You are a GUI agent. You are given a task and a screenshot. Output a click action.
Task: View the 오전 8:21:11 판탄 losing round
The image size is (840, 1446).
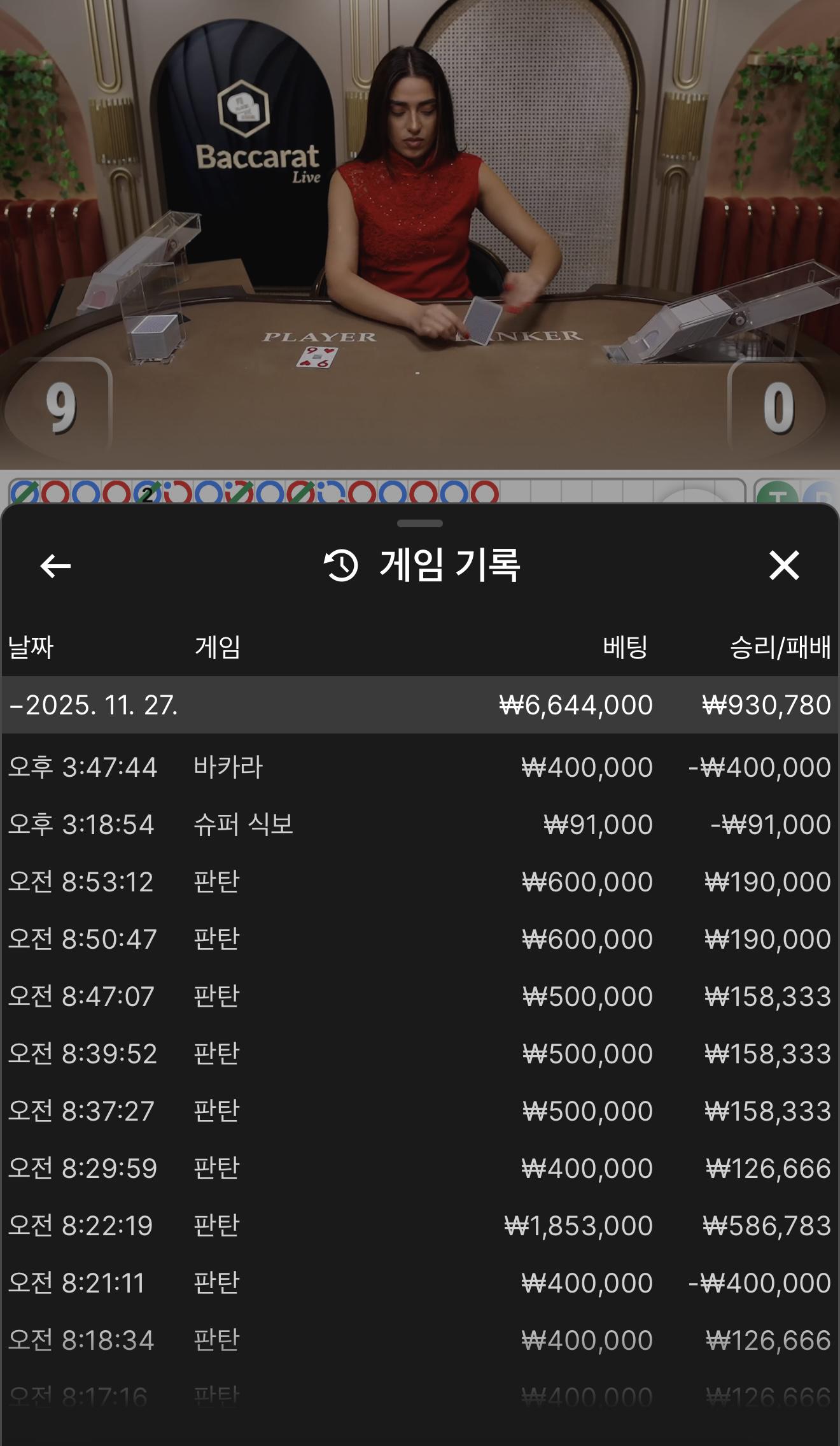click(x=419, y=1283)
